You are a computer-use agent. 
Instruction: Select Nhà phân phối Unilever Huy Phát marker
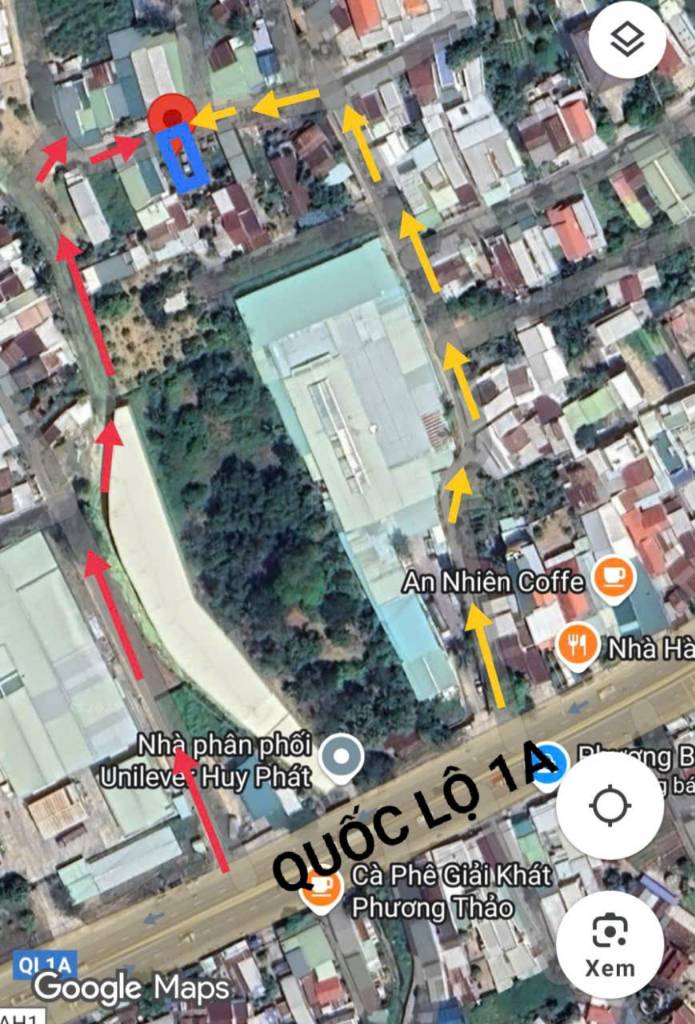pyautogui.click(x=346, y=756)
